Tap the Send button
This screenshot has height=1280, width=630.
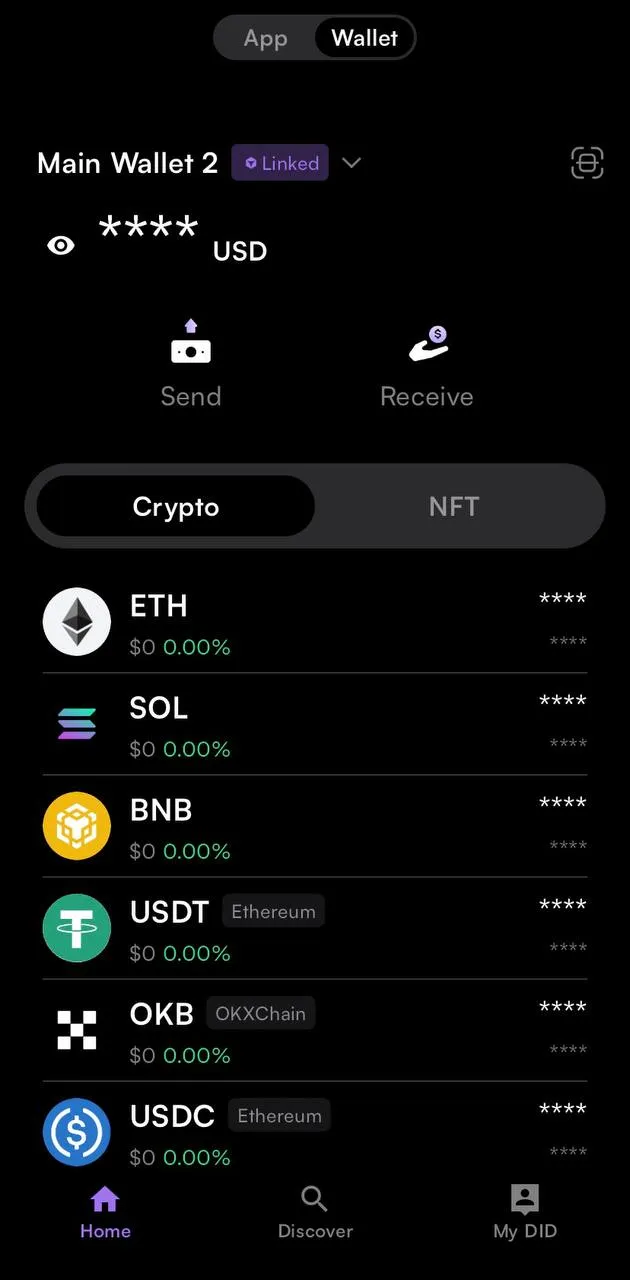191,365
